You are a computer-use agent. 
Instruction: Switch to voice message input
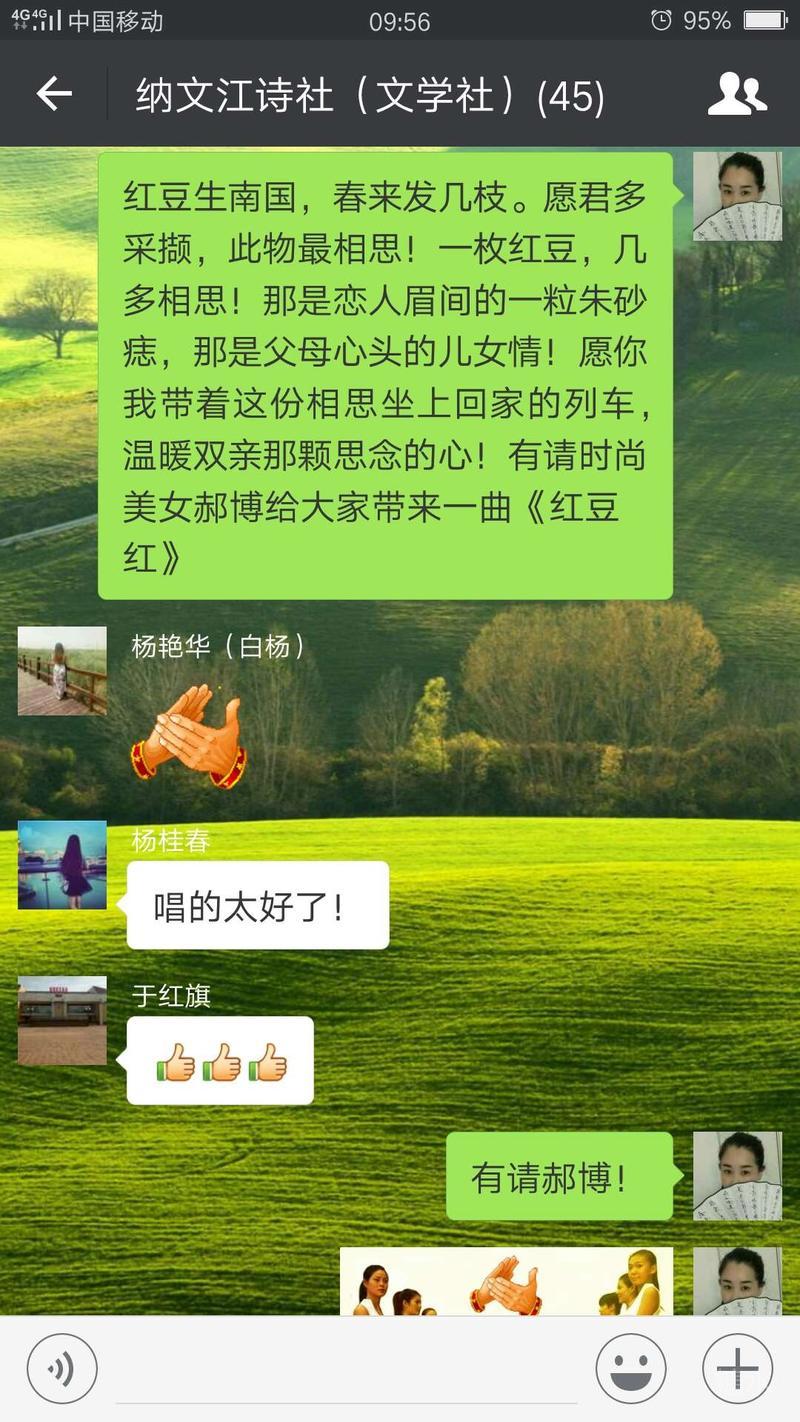click(x=62, y=1369)
